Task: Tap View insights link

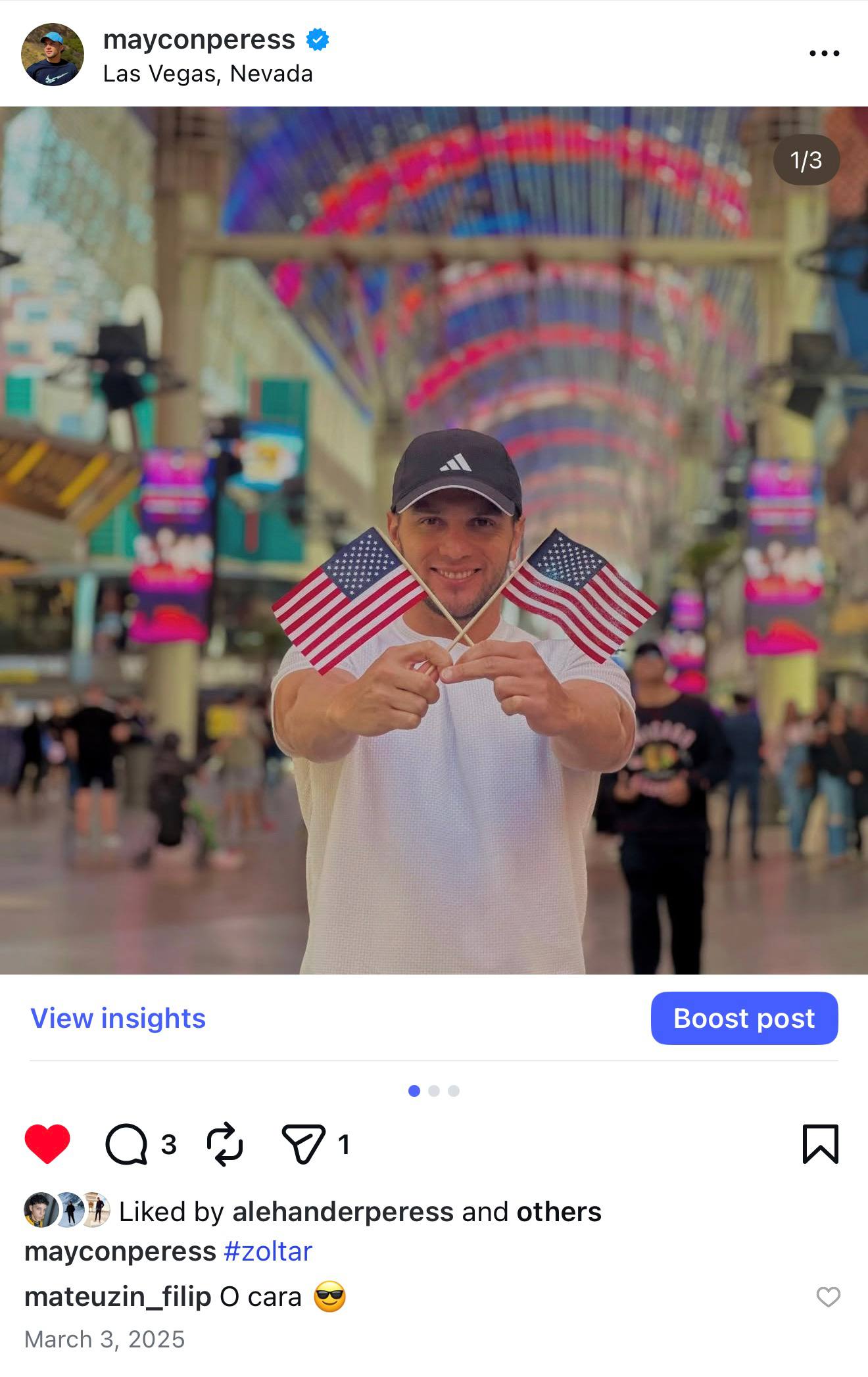Action: coord(118,1018)
